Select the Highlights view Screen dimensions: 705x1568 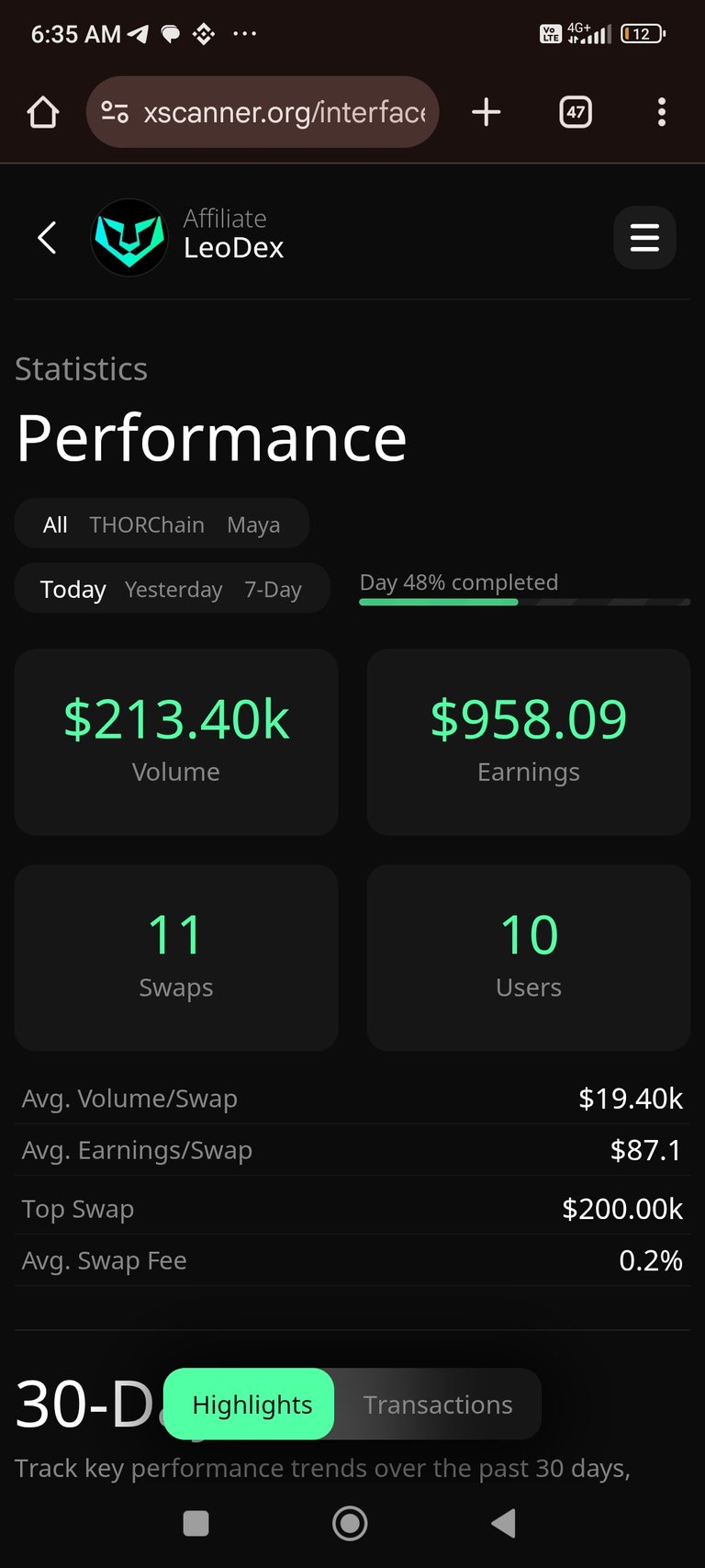click(x=250, y=1404)
